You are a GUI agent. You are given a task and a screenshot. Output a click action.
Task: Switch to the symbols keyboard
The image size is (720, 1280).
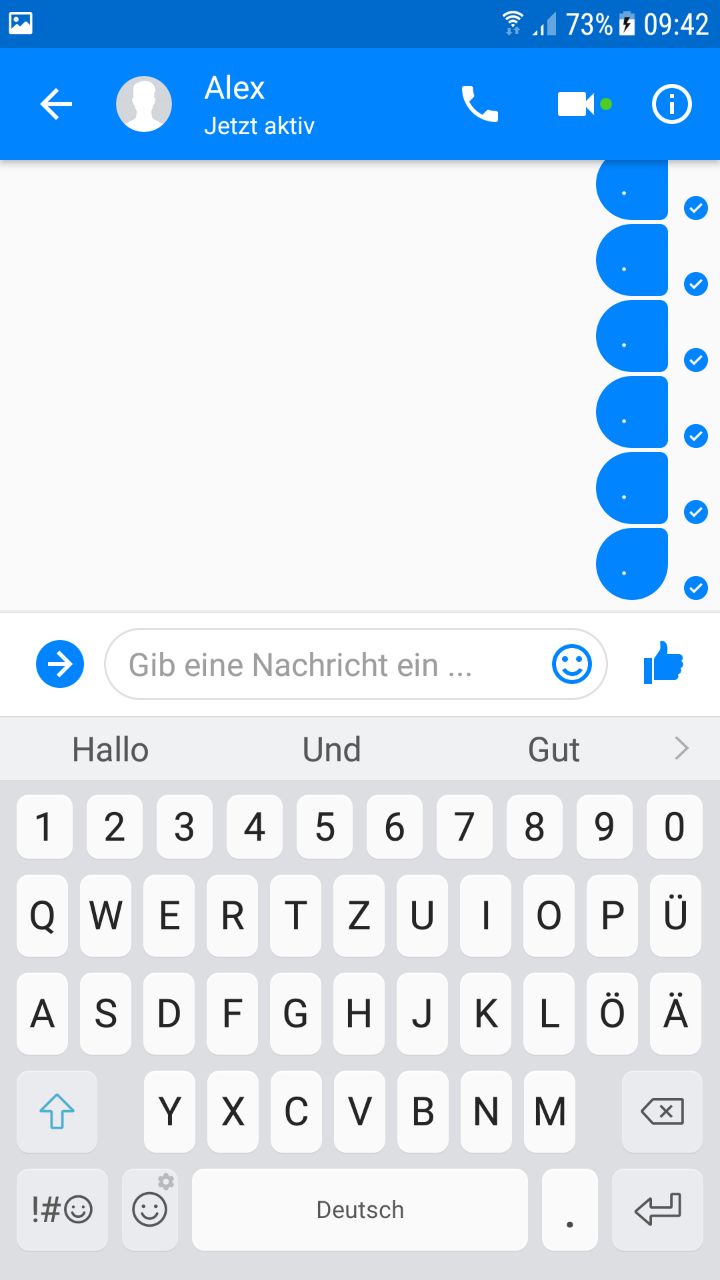[x=62, y=1210]
